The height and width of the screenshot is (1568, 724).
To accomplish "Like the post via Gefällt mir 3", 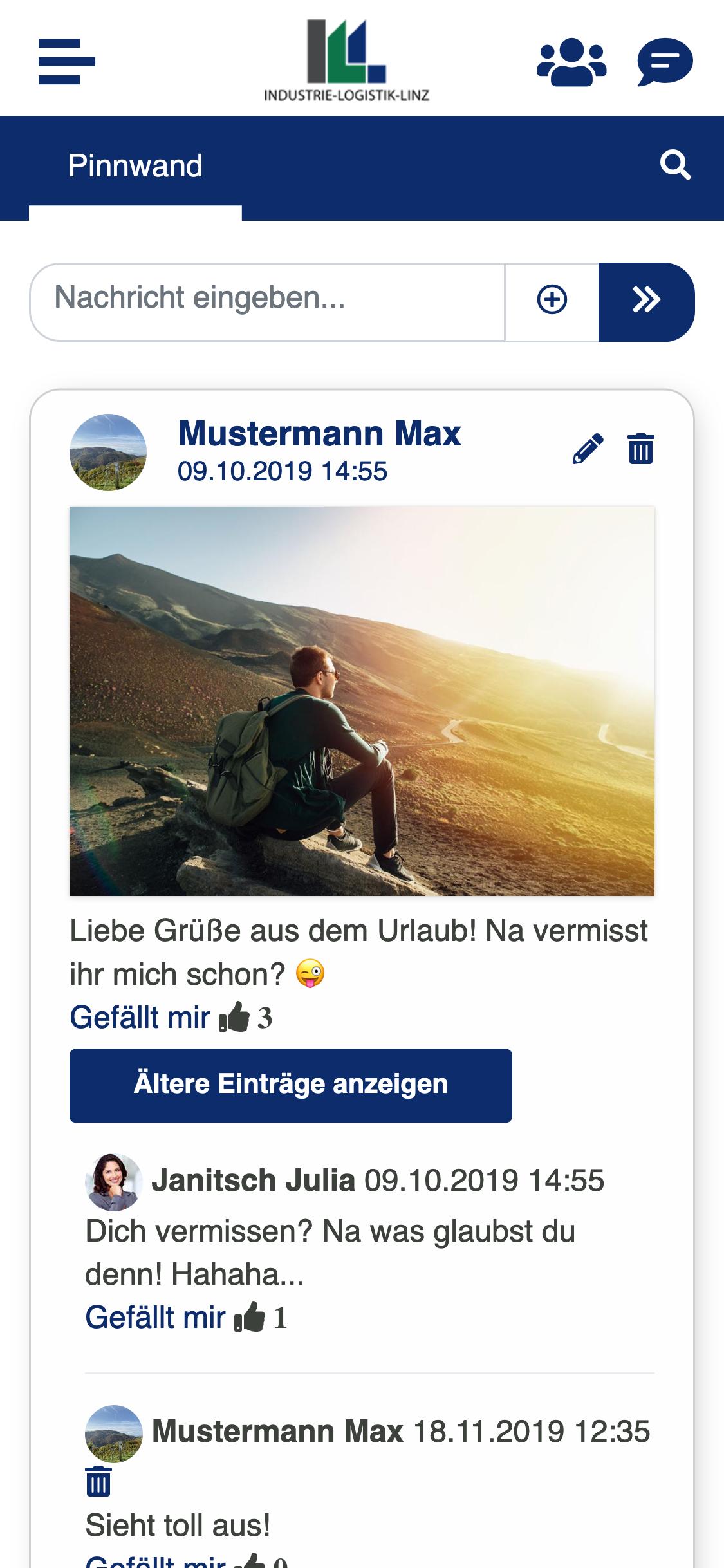I will tap(171, 1018).
